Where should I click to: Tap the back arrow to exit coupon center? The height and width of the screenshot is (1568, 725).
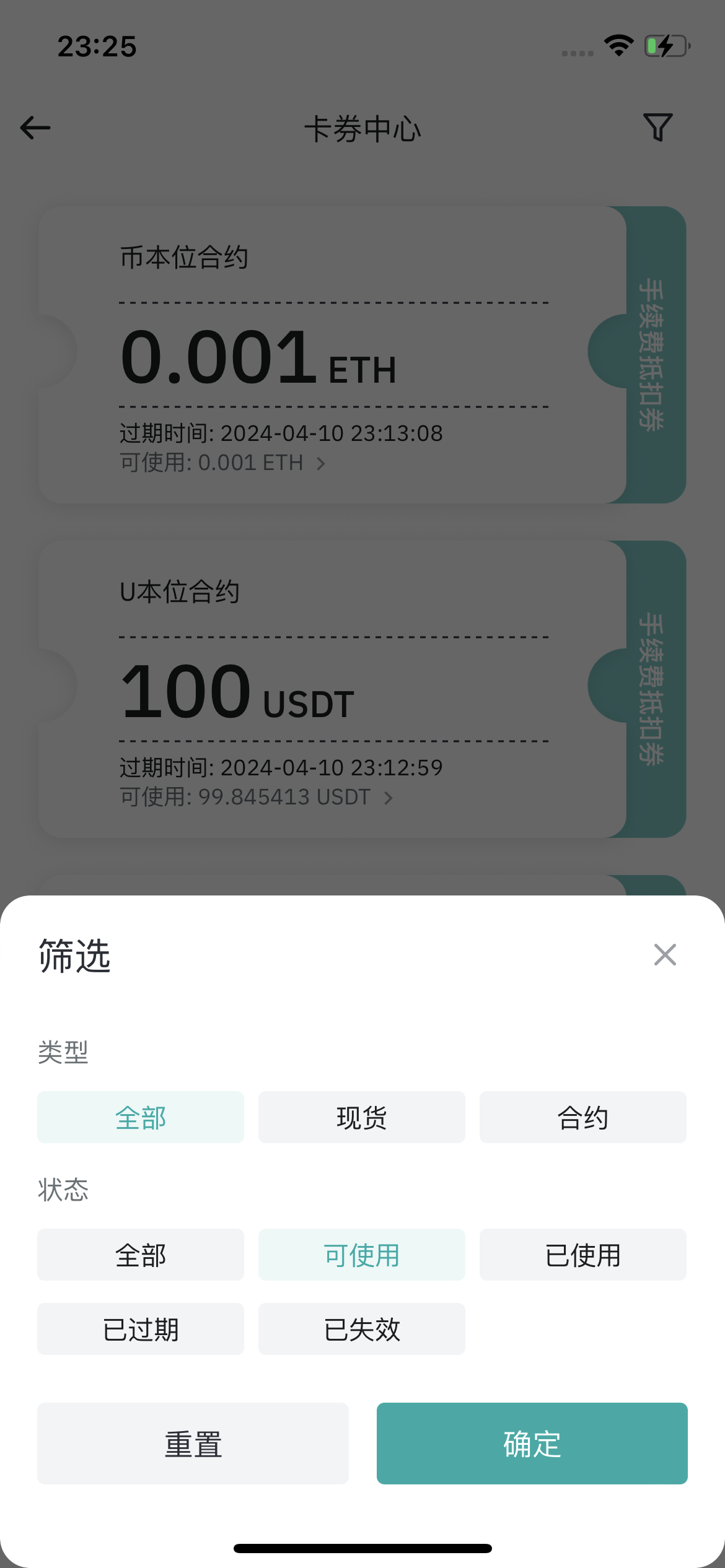(x=35, y=128)
